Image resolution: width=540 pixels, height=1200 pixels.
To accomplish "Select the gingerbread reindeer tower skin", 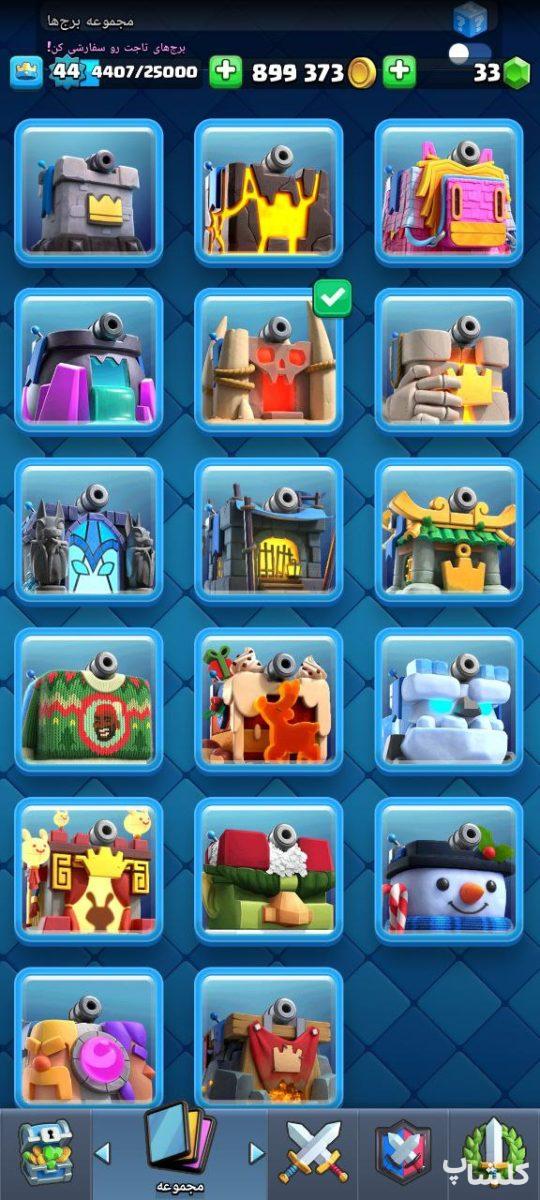I will [x=268, y=701].
